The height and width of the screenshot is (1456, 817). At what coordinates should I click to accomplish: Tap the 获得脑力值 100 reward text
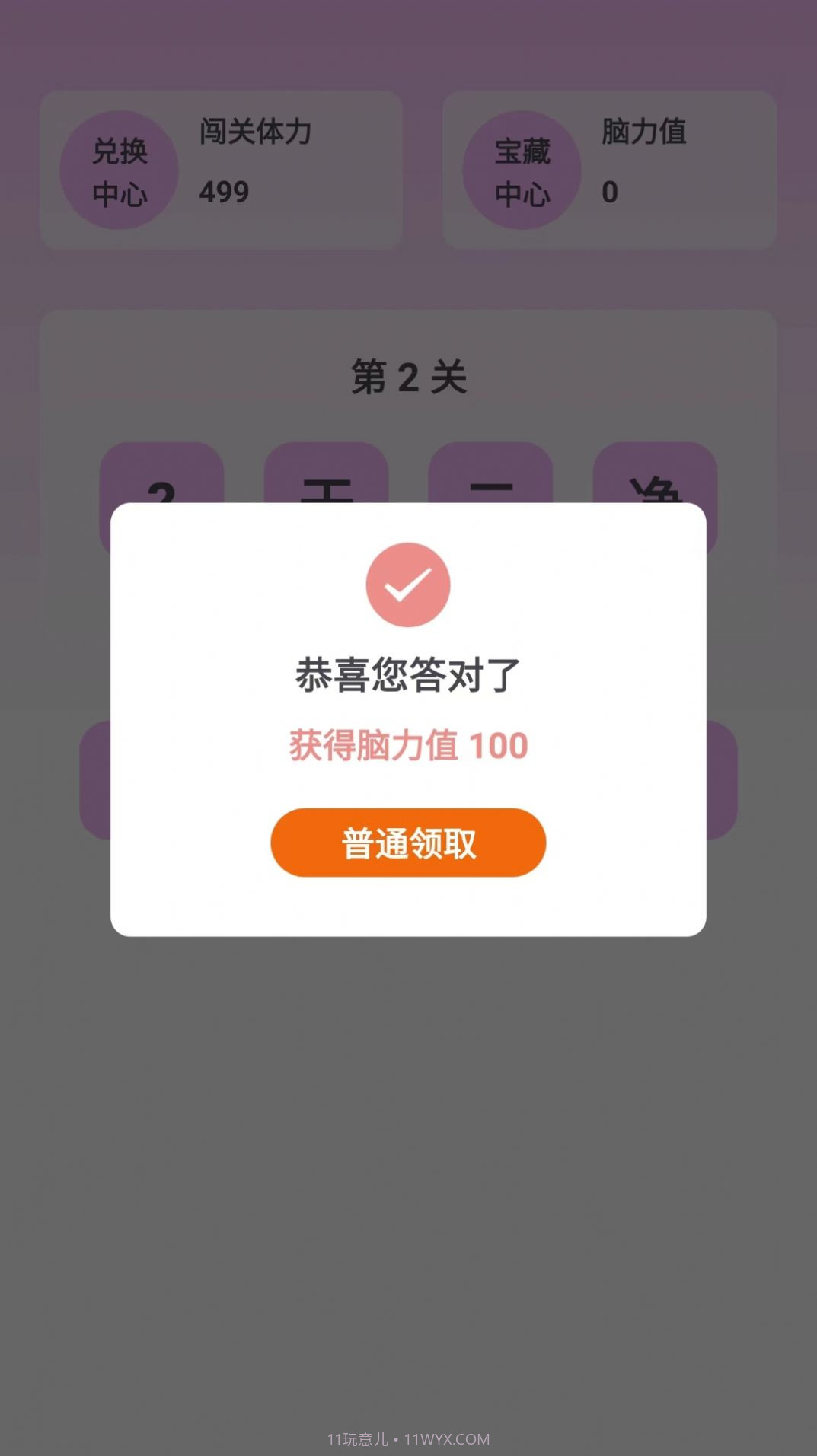[408, 746]
